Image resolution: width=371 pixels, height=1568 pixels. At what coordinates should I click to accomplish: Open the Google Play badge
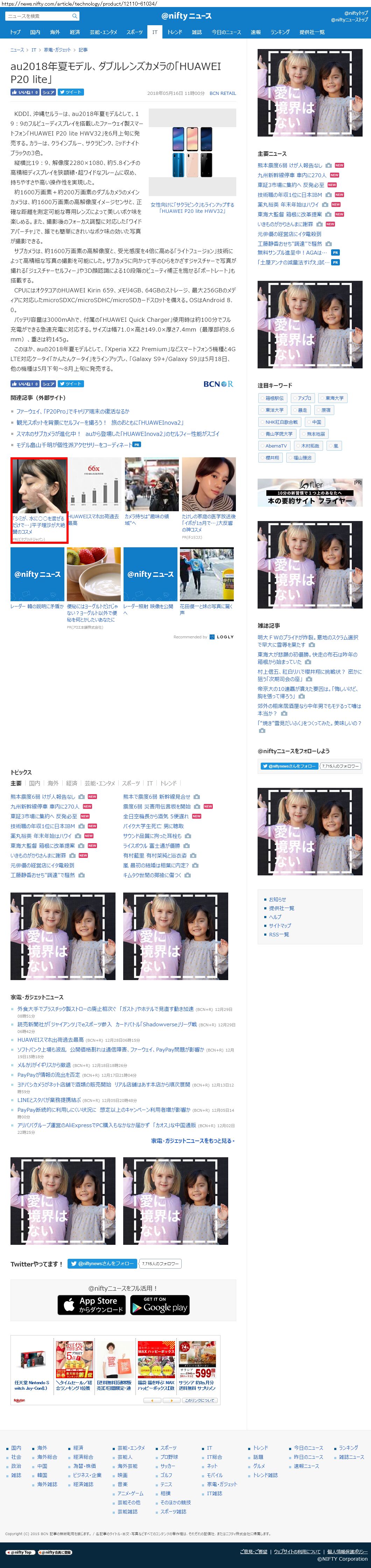159,1304
